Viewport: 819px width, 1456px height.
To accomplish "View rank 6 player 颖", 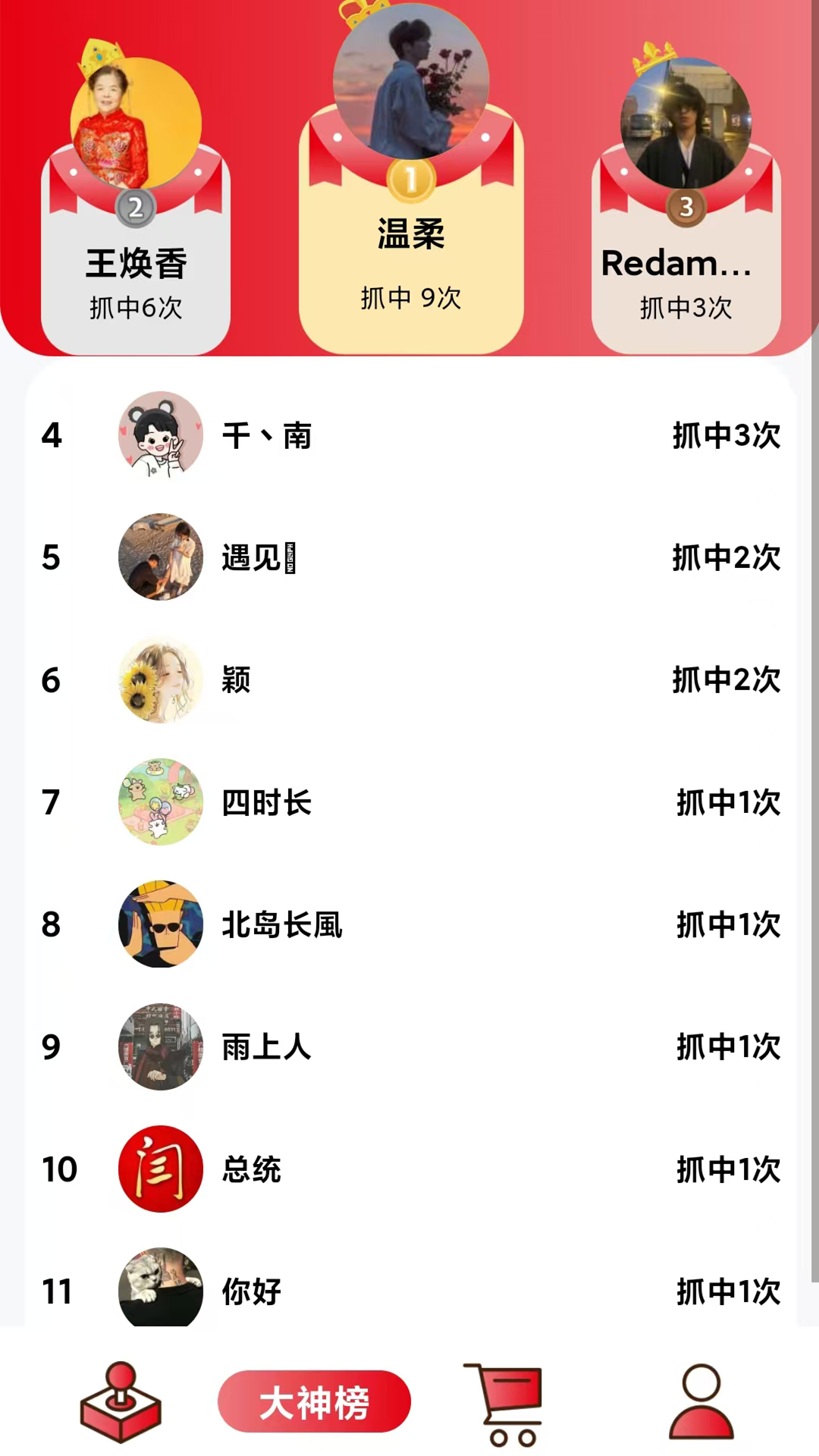I will tap(409, 679).
